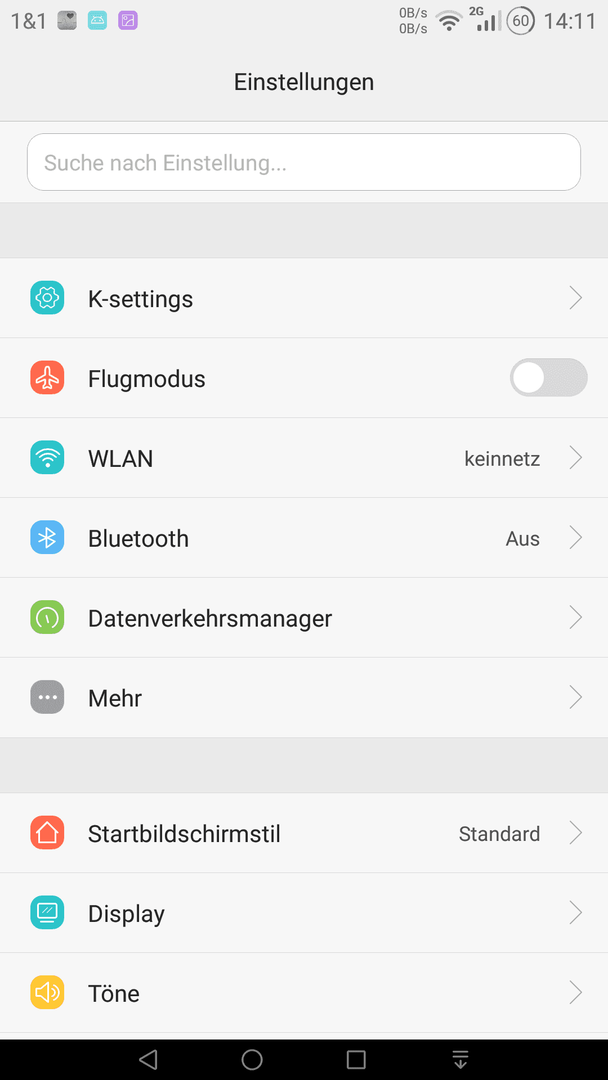Open Datenverkehrsmanager
The image size is (608, 1080).
pos(304,618)
